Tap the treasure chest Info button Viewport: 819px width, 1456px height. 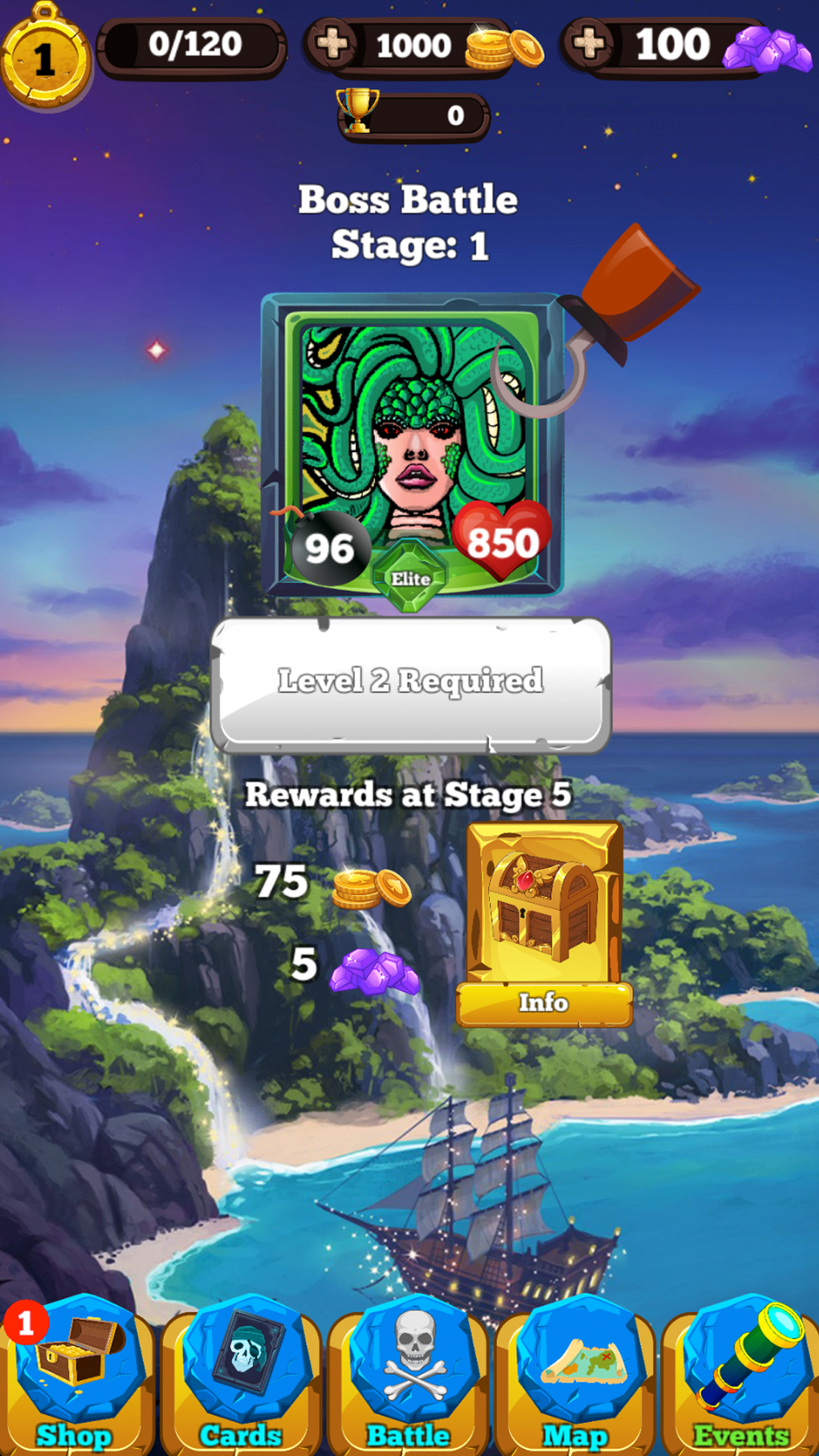[544, 1003]
